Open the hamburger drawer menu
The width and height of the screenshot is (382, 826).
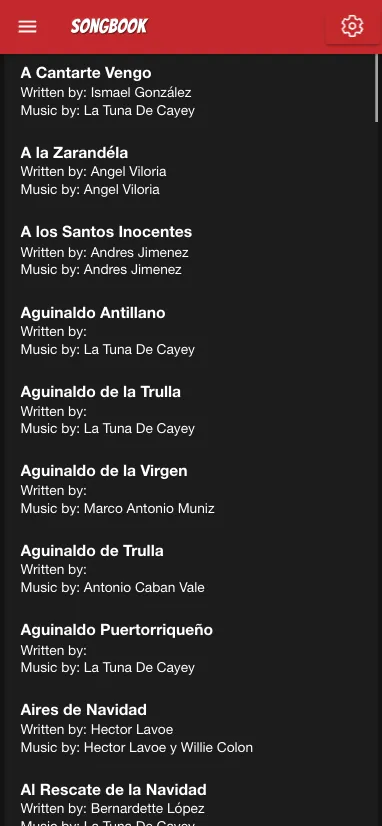[x=27, y=26]
